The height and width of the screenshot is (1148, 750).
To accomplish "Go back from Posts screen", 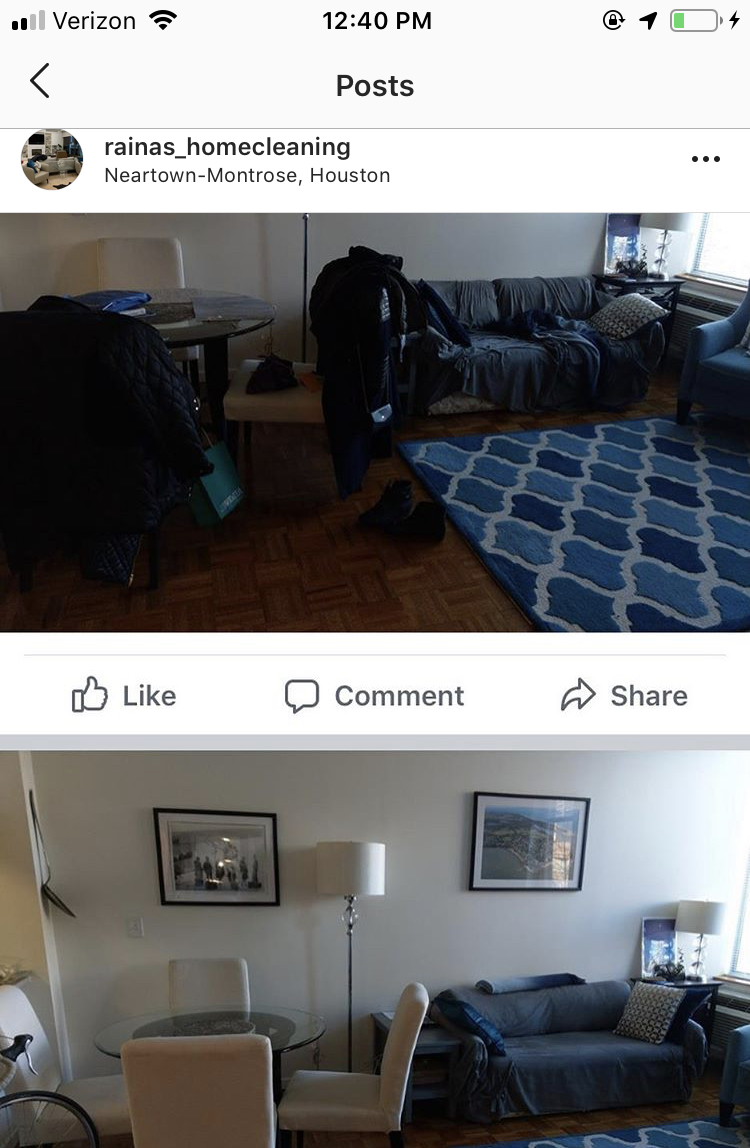I will click(40, 82).
